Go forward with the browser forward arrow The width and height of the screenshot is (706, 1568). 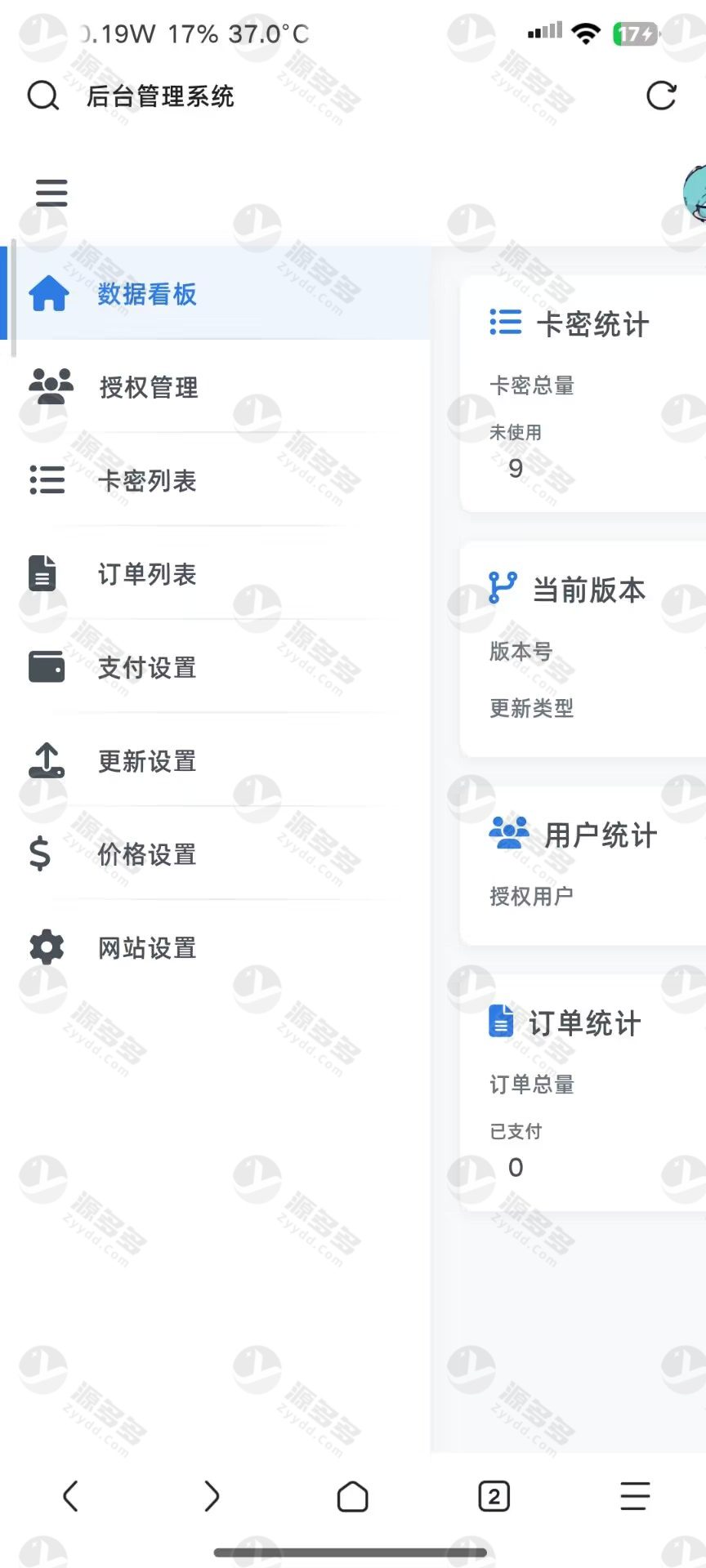tap(212, 1496)
